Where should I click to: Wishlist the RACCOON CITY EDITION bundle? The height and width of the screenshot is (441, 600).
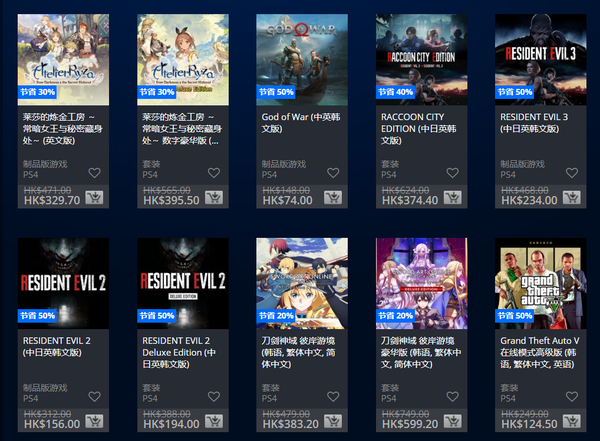[452, 172]
